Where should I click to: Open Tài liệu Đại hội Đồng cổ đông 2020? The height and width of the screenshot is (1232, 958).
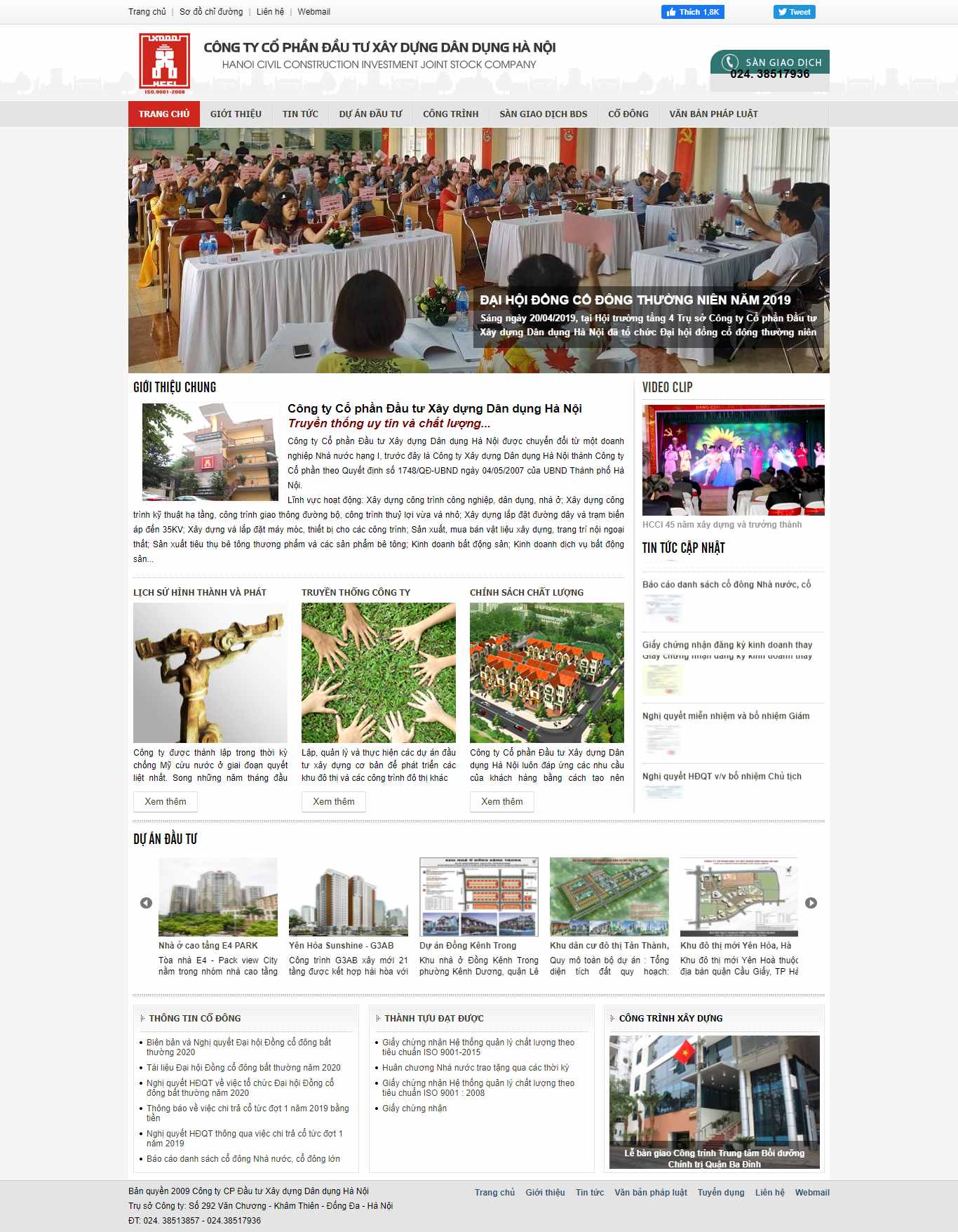coord(243,1067)
